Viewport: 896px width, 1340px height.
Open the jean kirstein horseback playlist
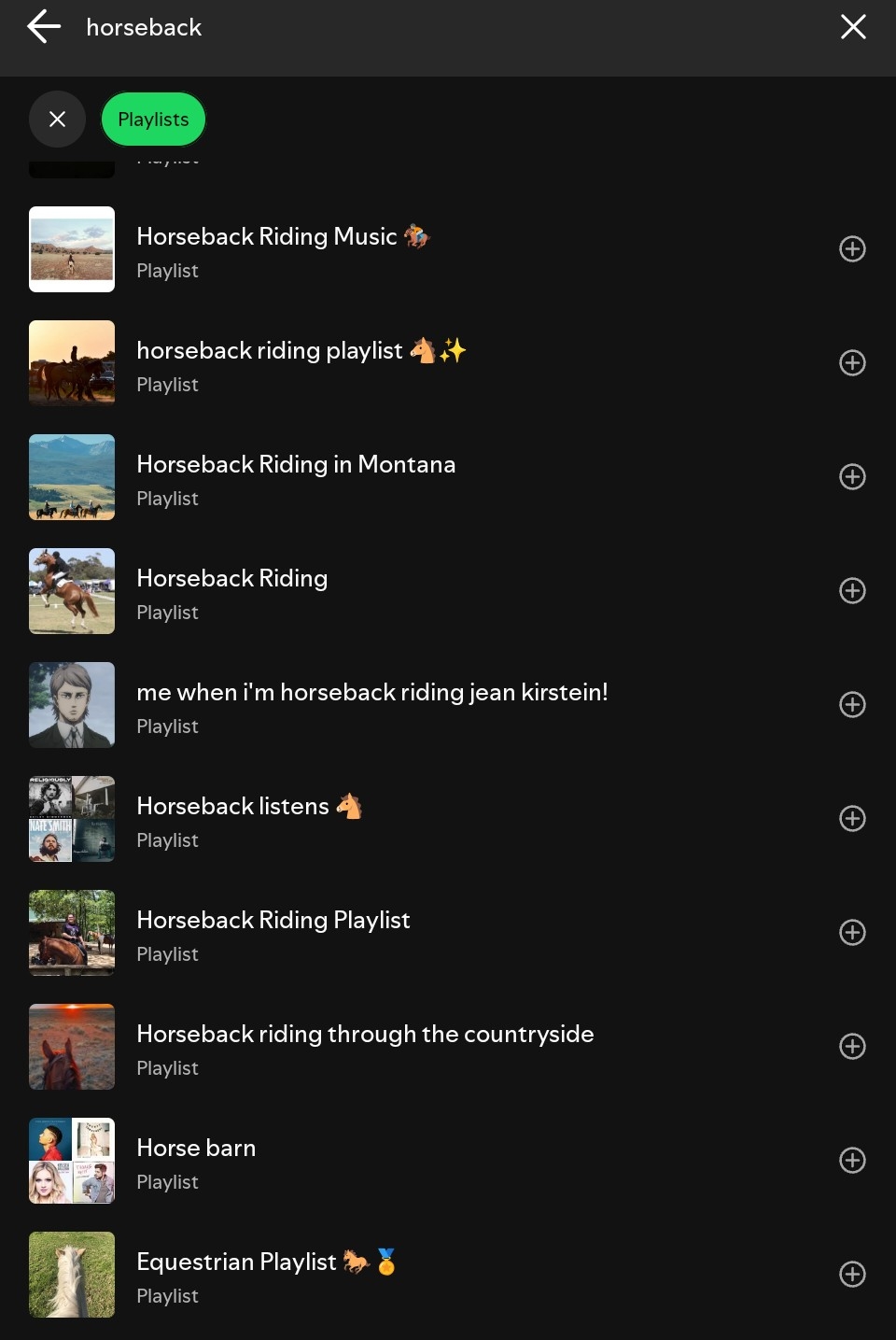(x=371, y=705)
